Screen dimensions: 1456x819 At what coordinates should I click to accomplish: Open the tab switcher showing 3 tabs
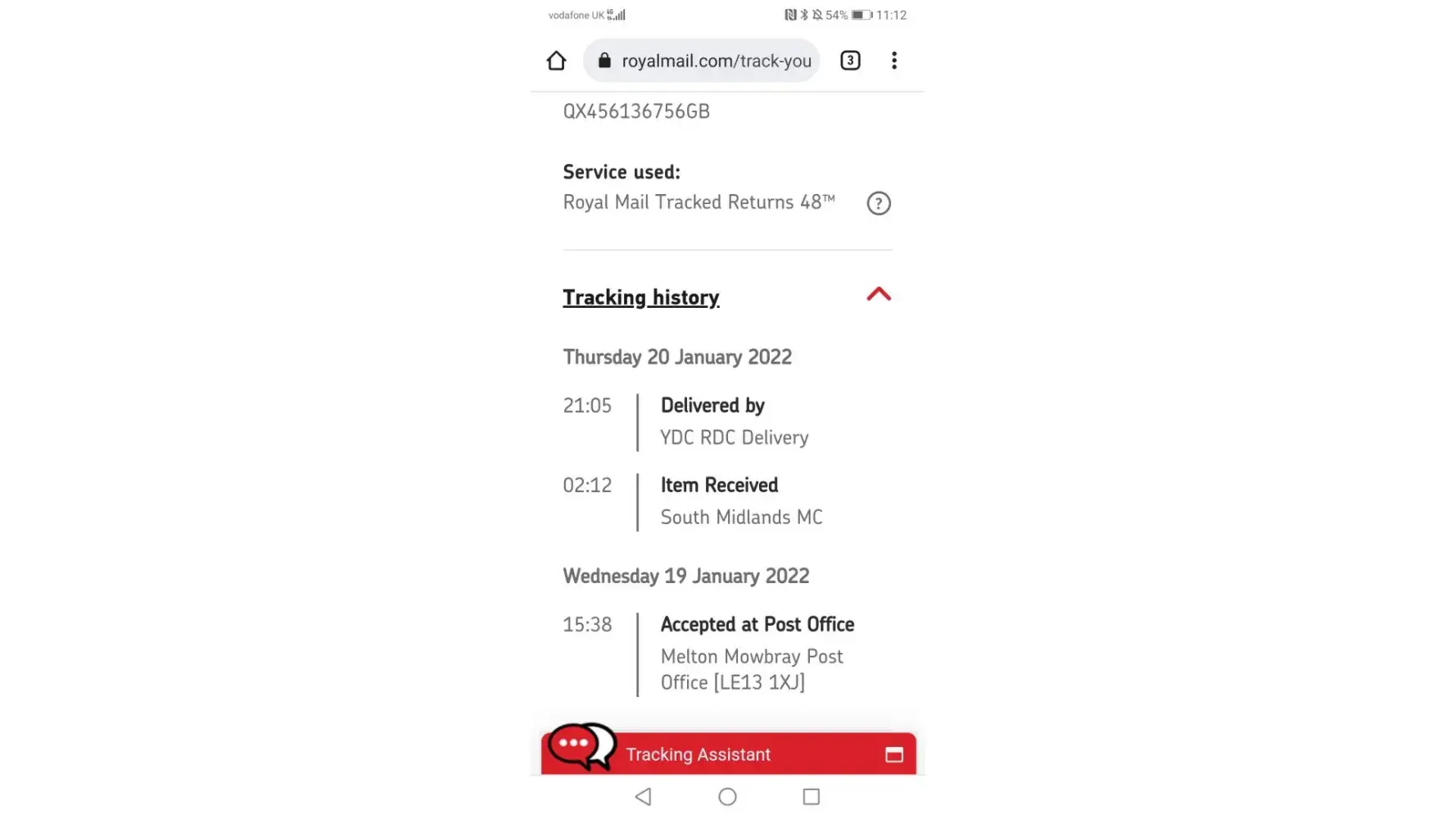(x=850, y=61)
